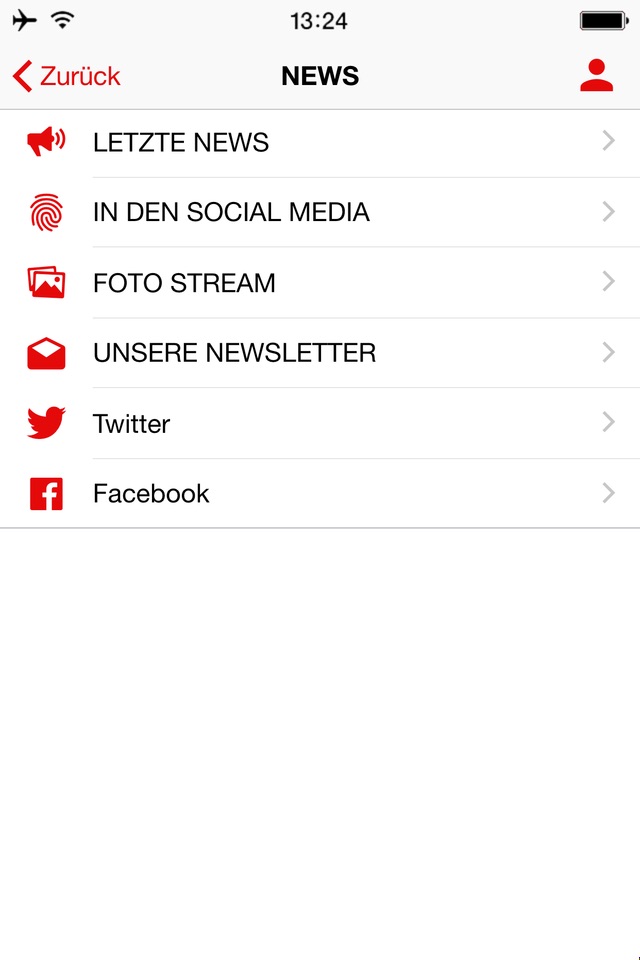Select IN DEN SOCIAL MEDIA
Screen dimensions: 640x960
(320, 212)
